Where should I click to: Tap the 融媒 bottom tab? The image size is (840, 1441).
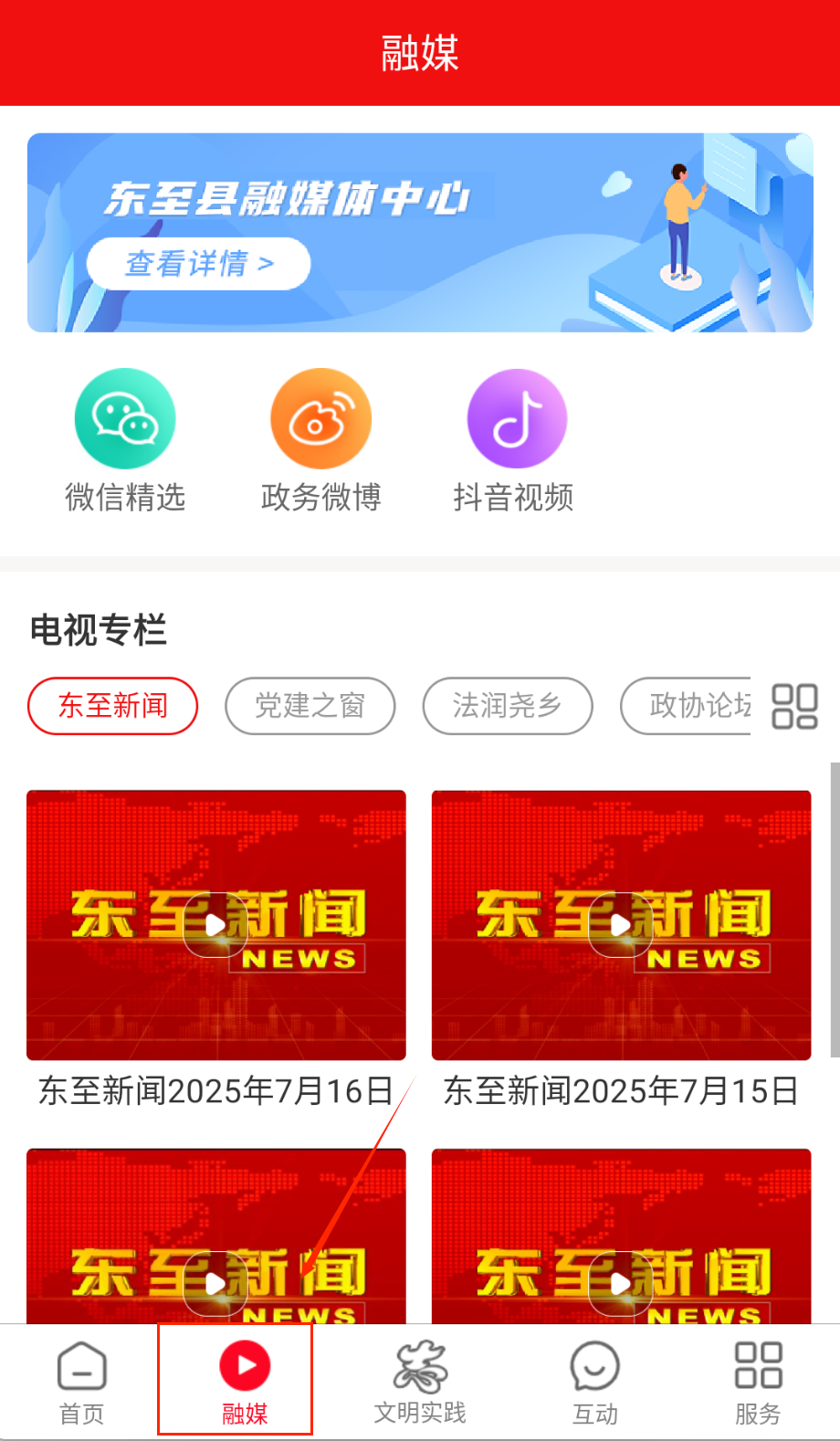[x=245, y=1382]
